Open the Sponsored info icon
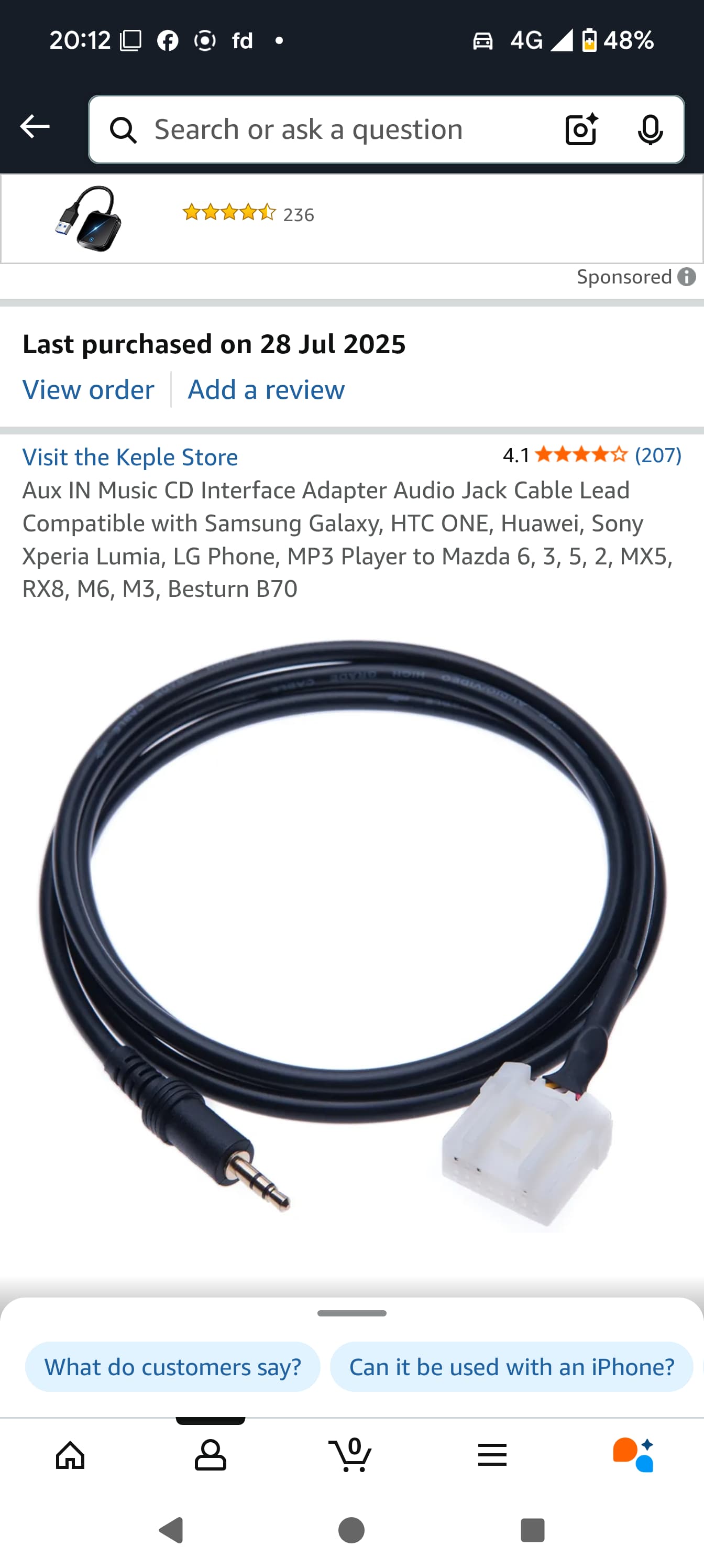Image resolution: width=704 pixels, height=1568 pixels. coord(686,277)
